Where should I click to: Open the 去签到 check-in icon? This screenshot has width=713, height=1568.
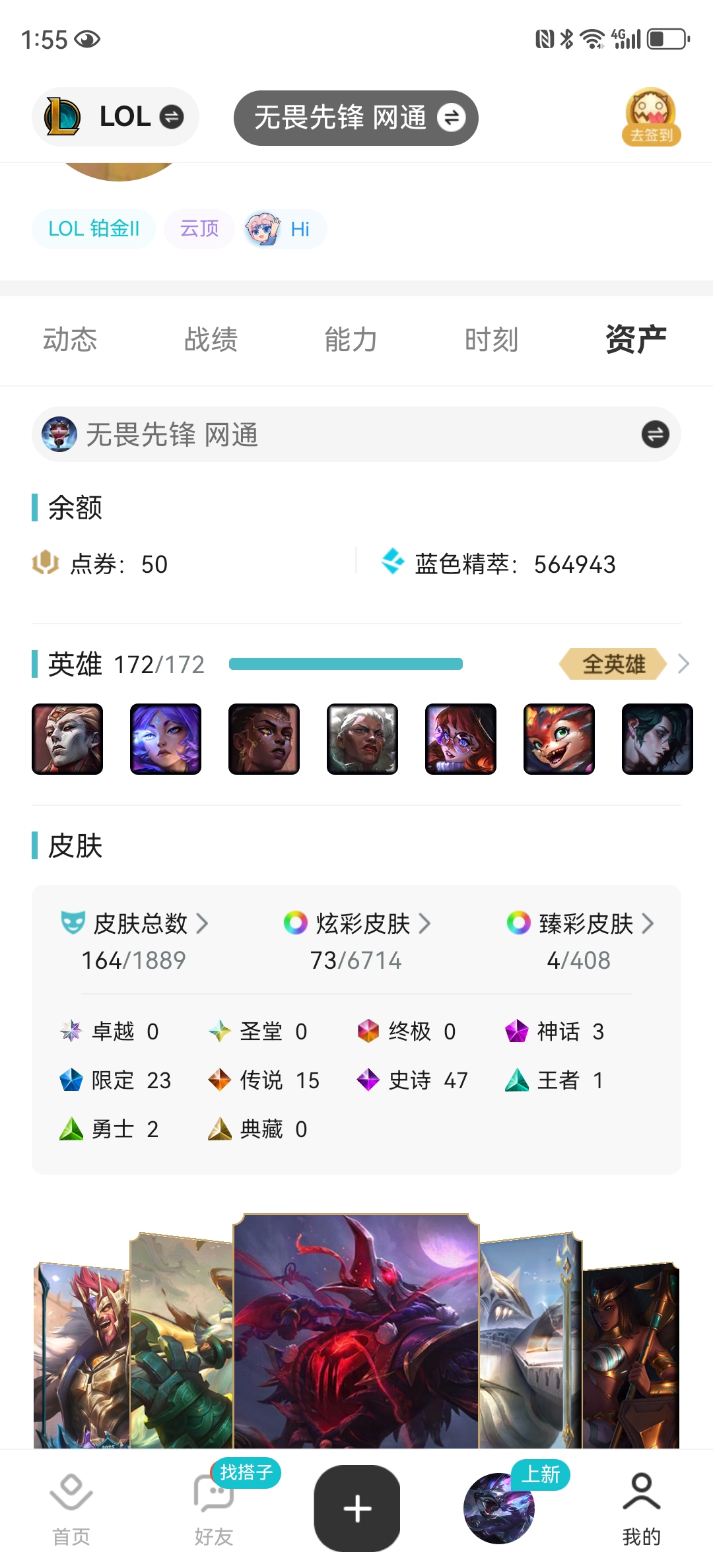tap(651, 117)
